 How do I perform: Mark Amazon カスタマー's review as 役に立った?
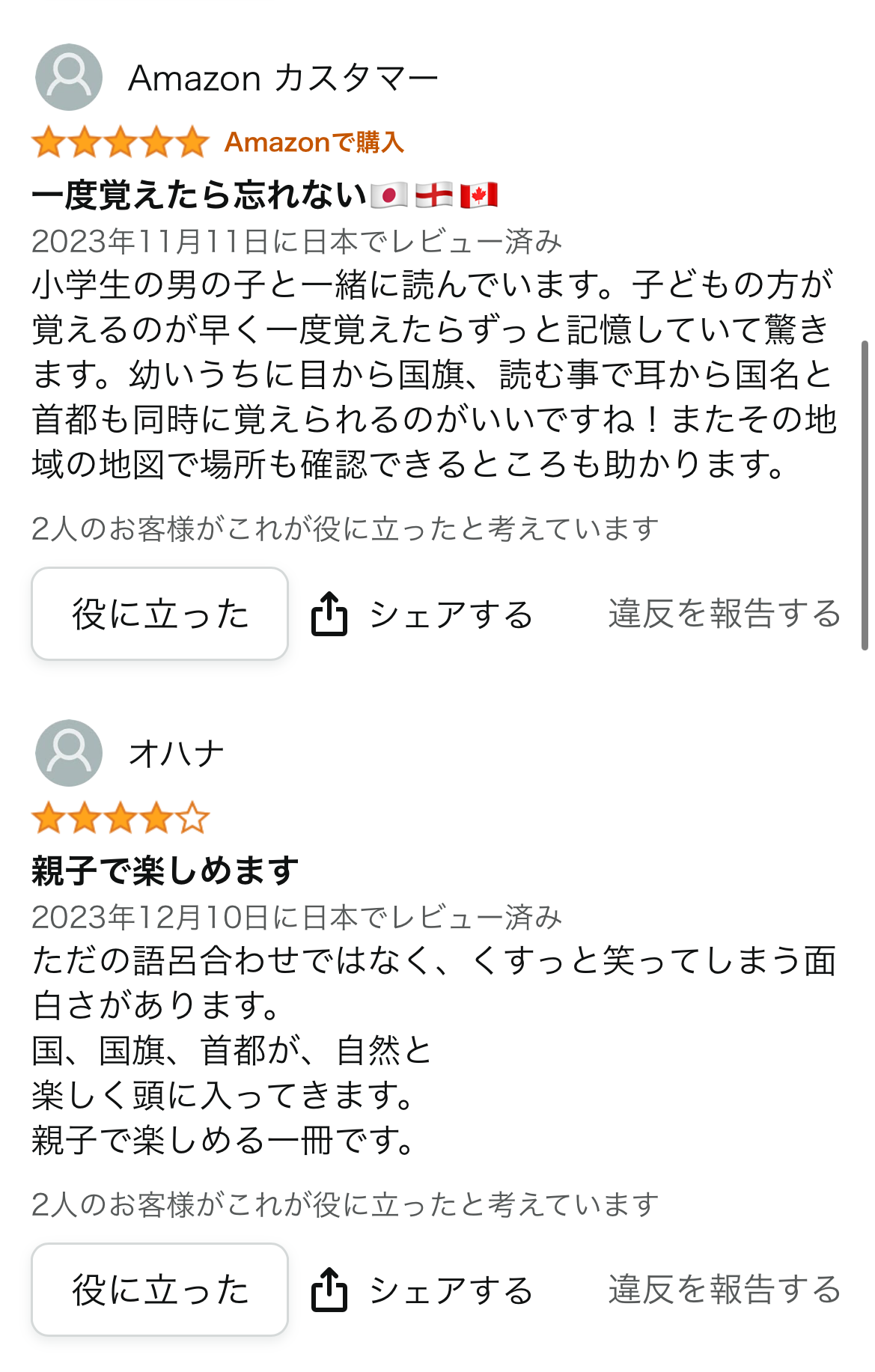point(159,614)
